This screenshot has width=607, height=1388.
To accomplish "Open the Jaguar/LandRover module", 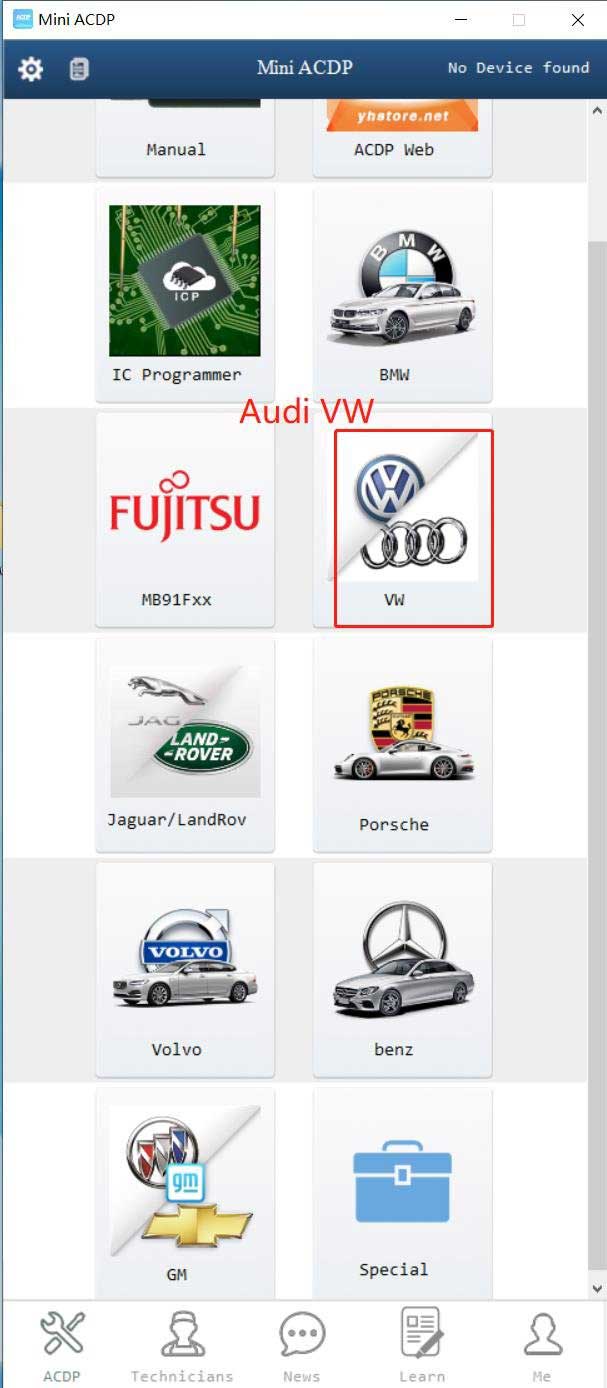I will point(185,743).
